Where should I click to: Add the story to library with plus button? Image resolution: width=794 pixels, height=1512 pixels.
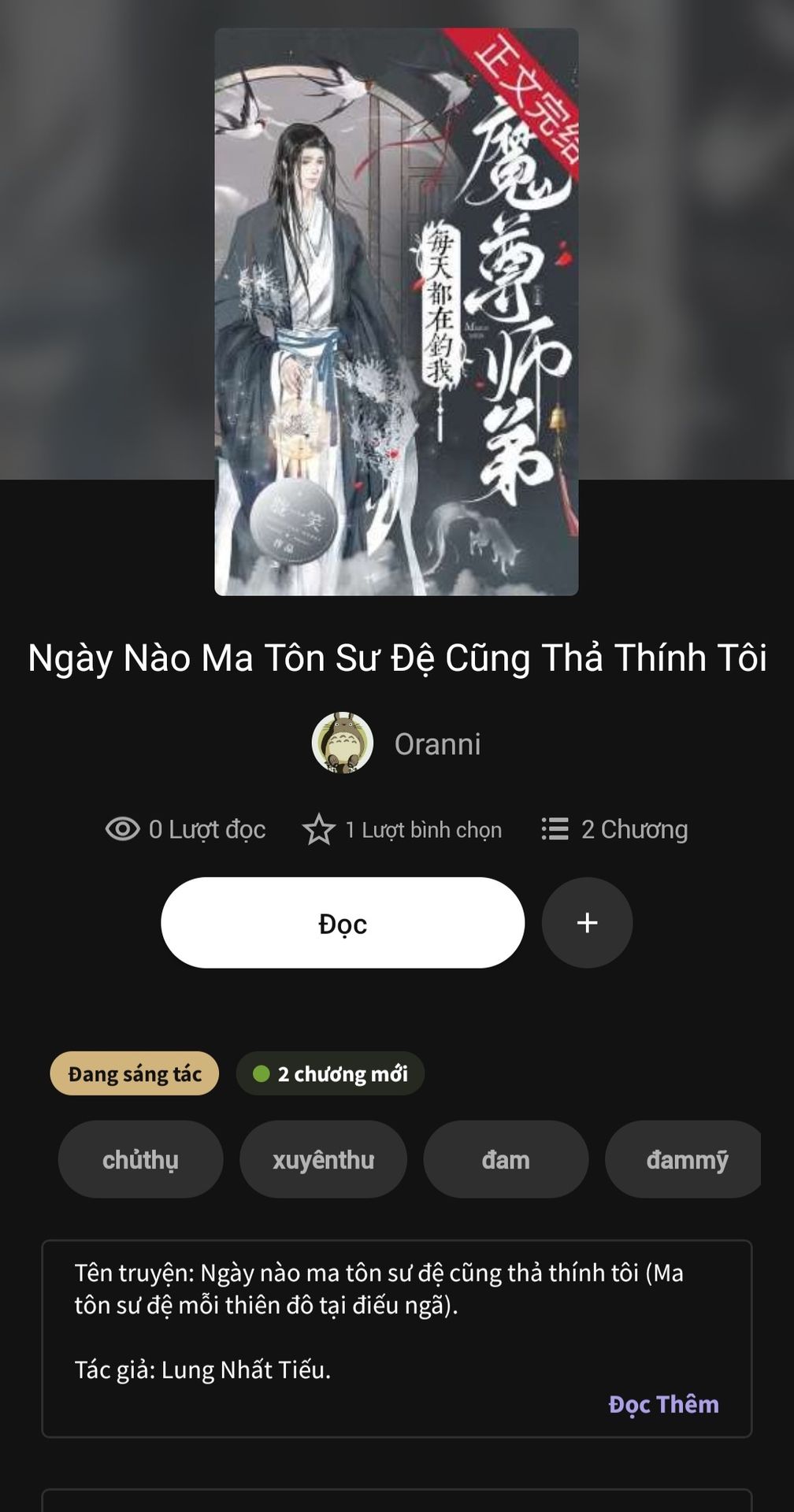click(x=587, y=922)
